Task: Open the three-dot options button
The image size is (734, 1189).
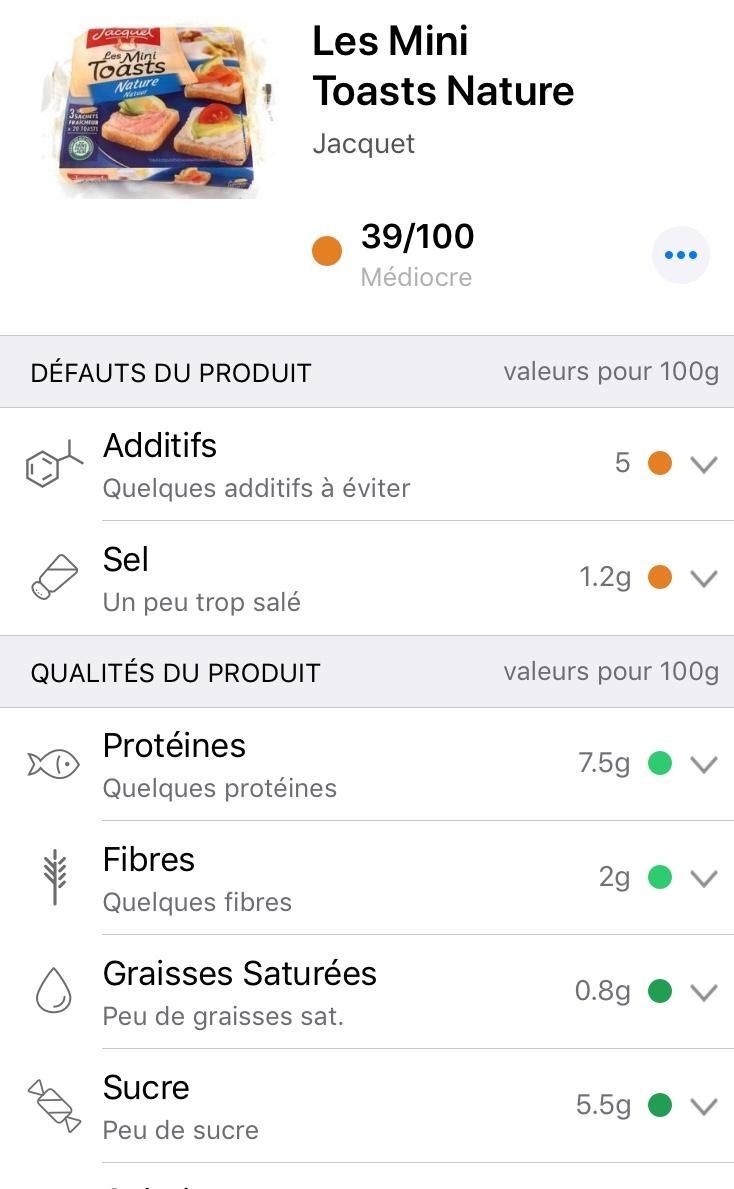Action: [680, 255]
